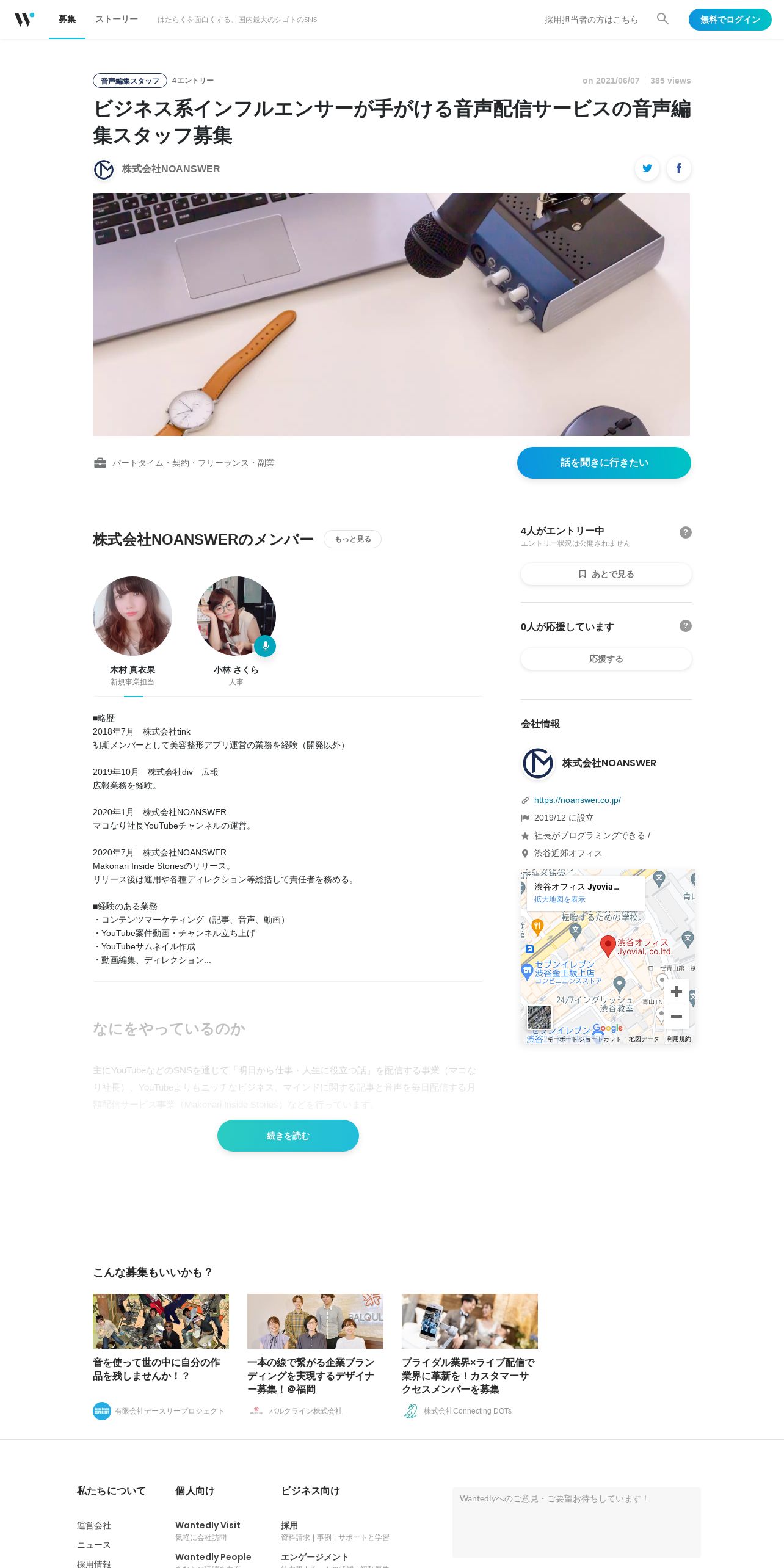The height and width of the screenshot is (1568, 784).
Task: Open the larger map via 拡大地図を表示
Action: pyautogui.click(x=559, y=899)
